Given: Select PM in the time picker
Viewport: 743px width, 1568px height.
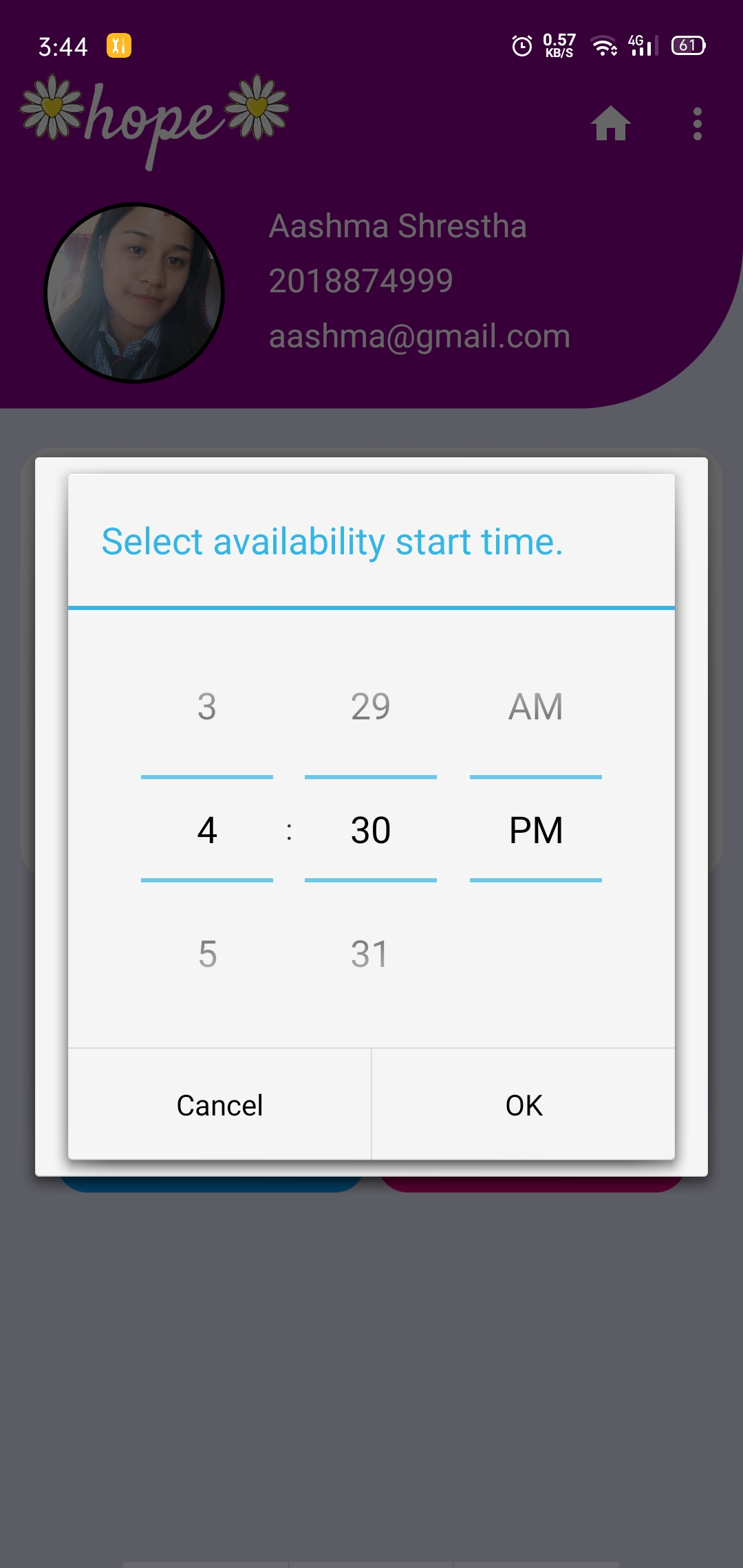Looking at the screenshot, I should (x=535, y=829).
